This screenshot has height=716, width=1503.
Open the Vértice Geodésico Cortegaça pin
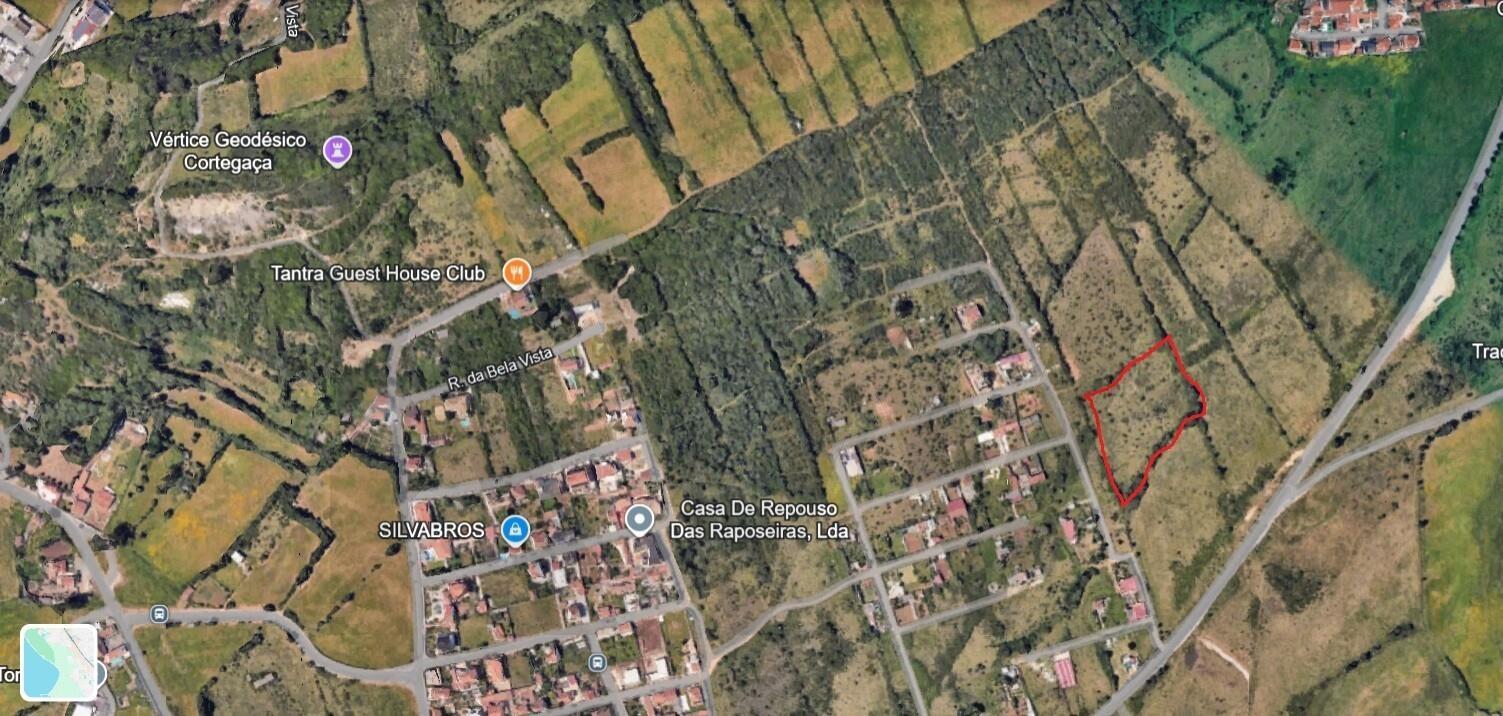coord(338,152)
